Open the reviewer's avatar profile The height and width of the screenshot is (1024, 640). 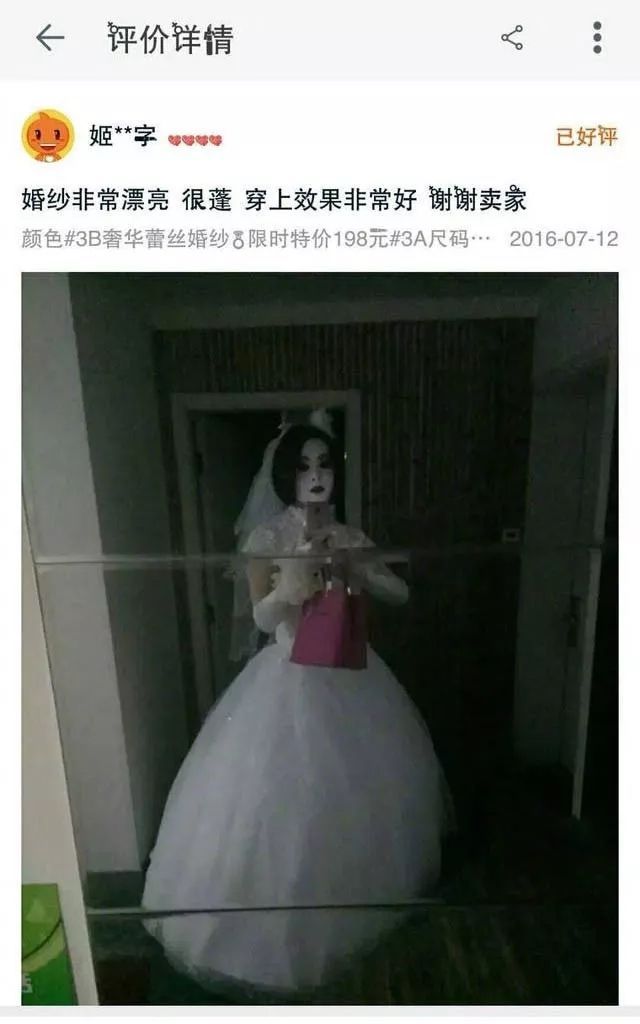coord(48,136)
